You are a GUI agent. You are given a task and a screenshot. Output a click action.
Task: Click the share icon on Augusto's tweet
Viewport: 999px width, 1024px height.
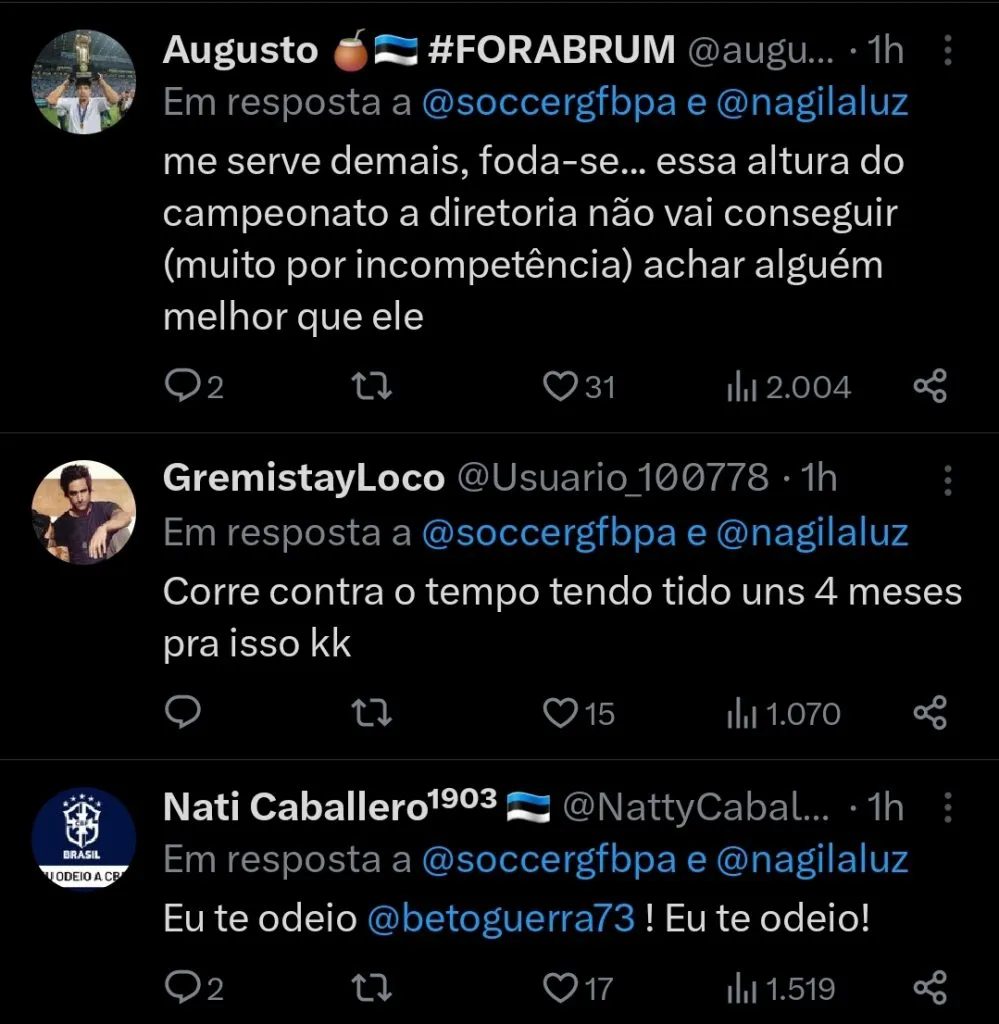(930, 384)
